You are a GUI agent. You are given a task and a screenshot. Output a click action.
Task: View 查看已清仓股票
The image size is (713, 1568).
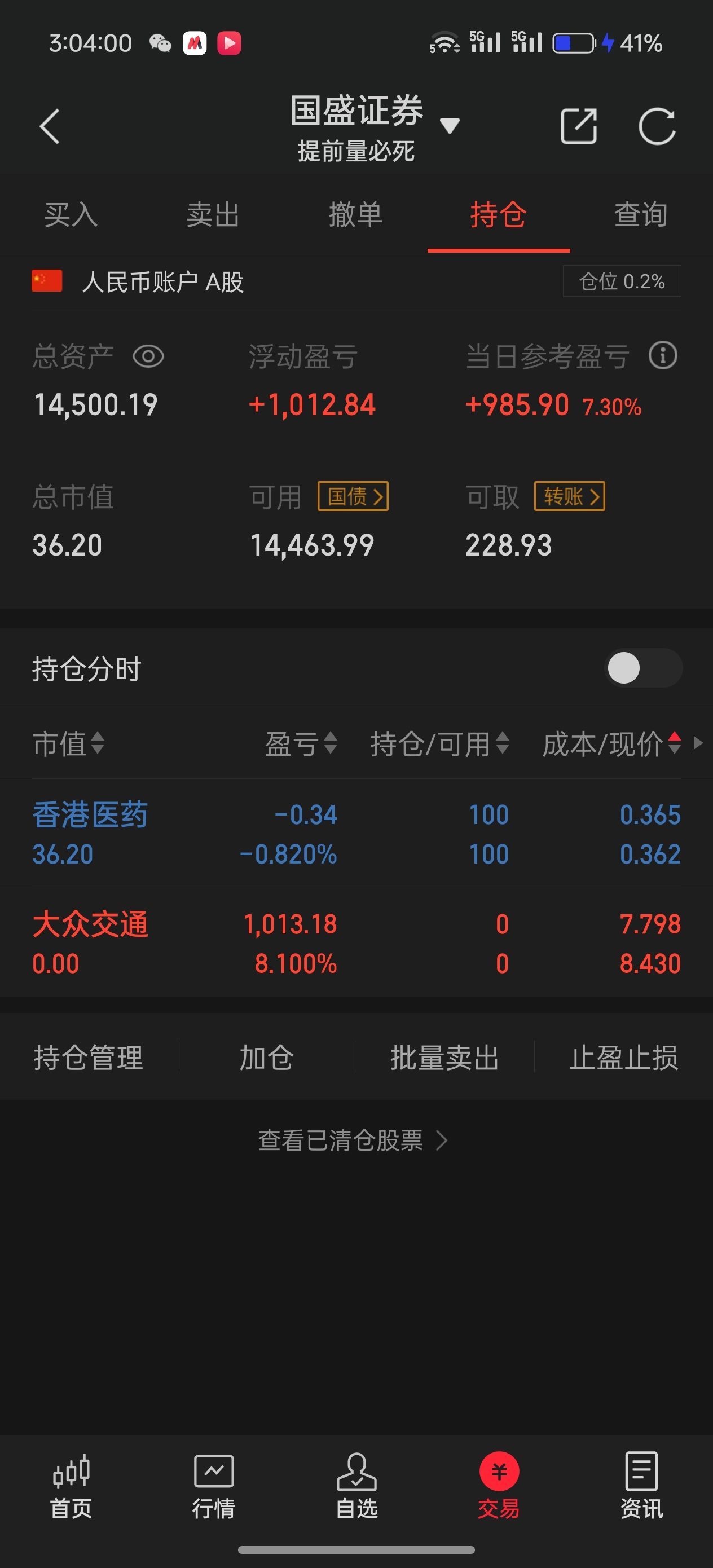point(353,1140)
